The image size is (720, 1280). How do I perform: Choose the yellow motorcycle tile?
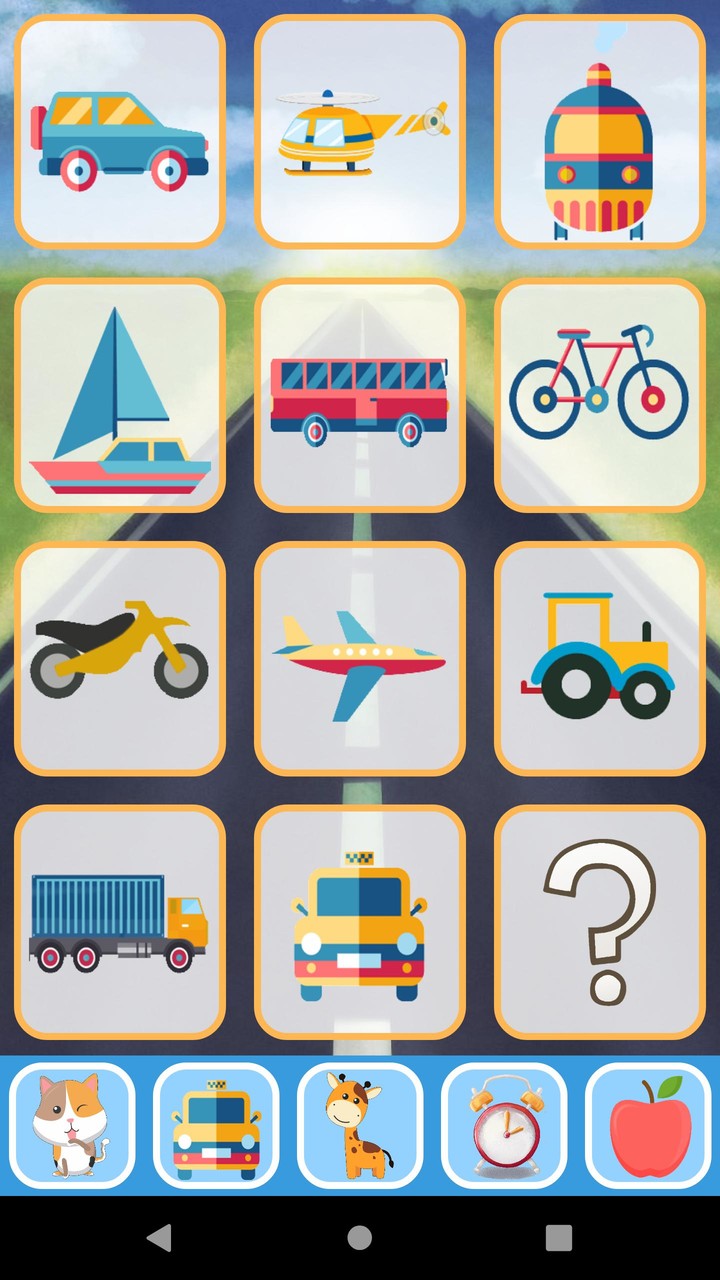click(x=120, y=658)
